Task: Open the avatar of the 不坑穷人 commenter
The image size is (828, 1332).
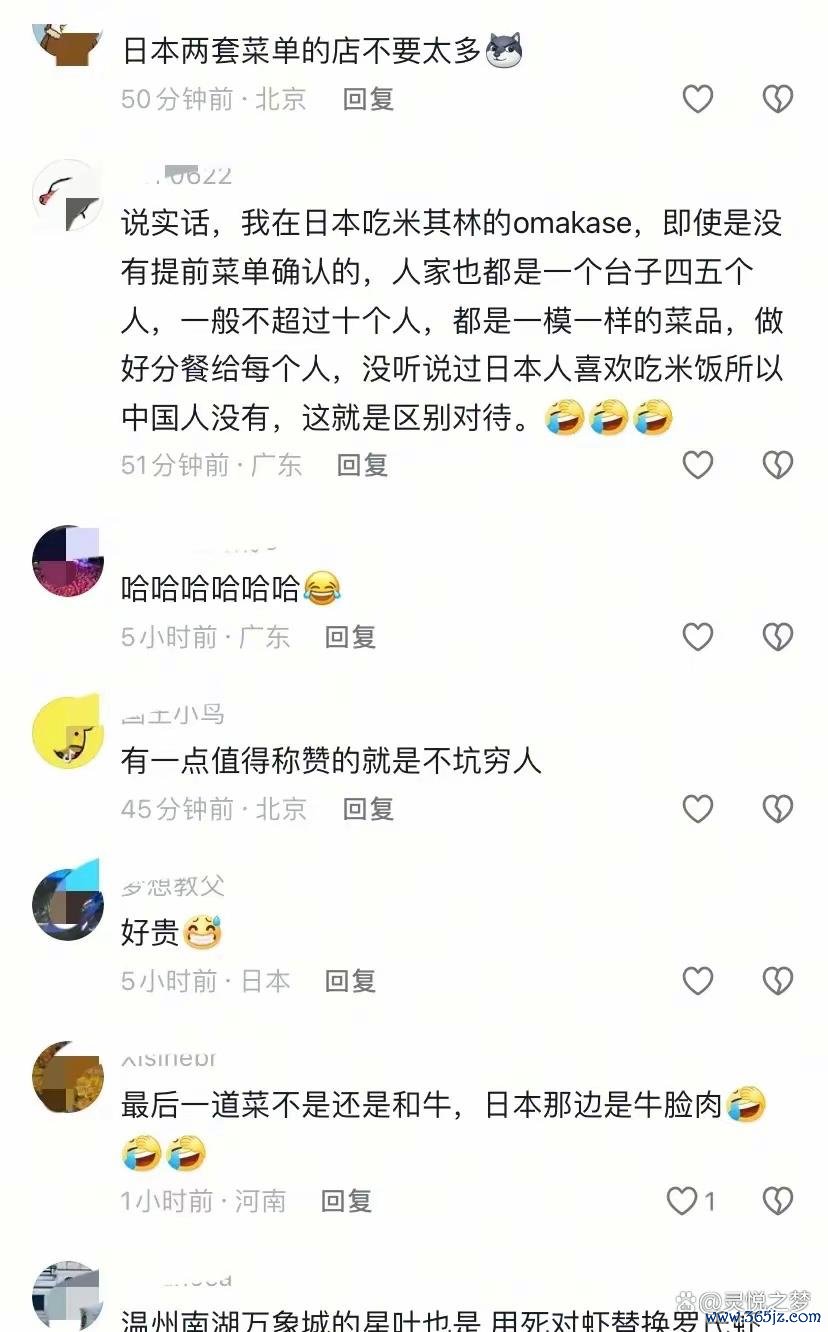Action: 67,733
